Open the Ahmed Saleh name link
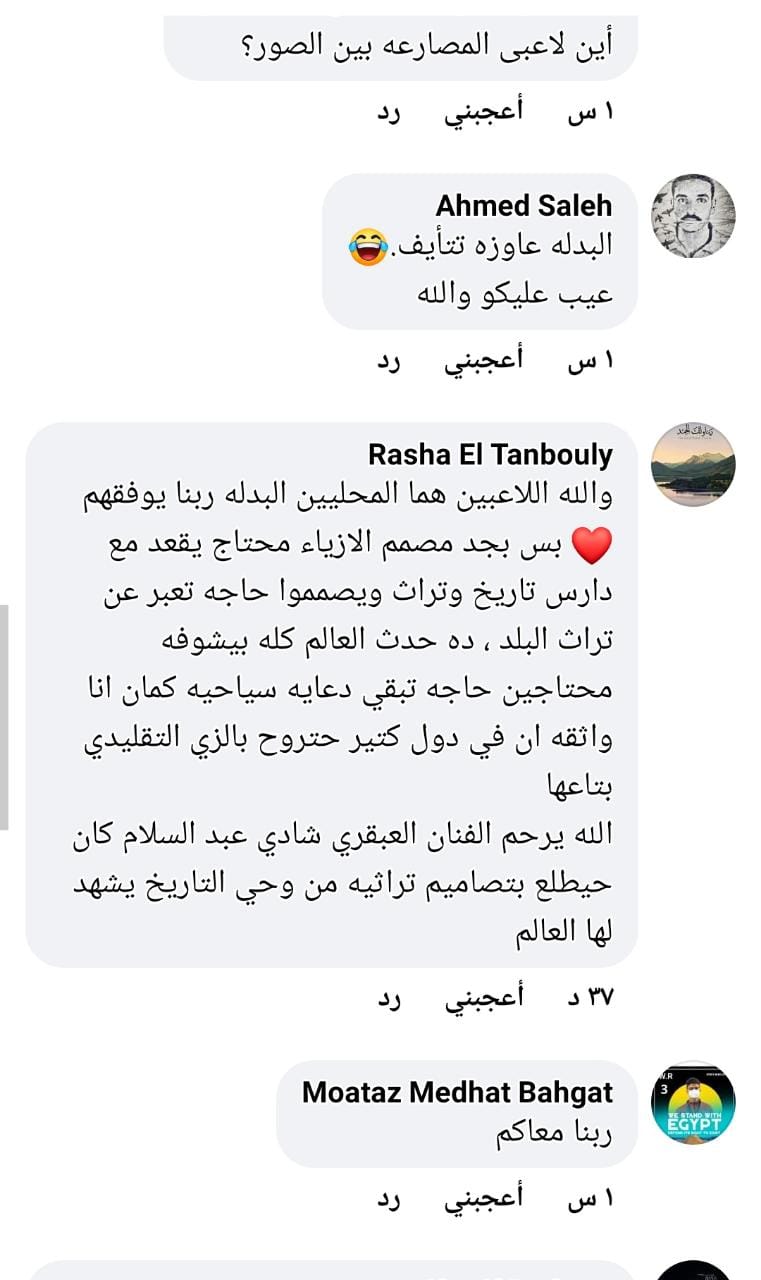Viewport: 761px width, 1280px height. (x=524, y=206)
